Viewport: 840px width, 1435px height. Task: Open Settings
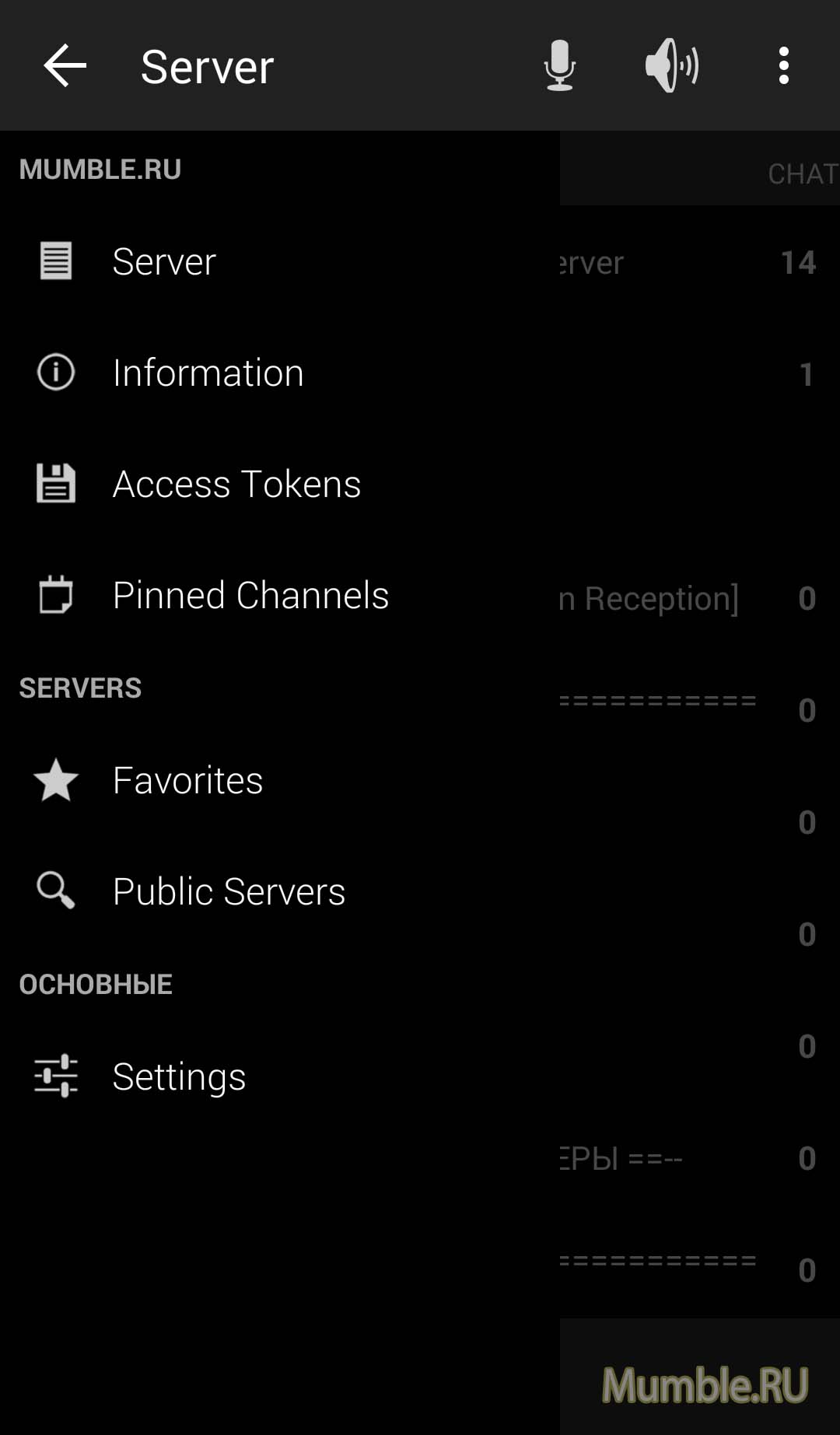pyautogui.click(x=179, y=1076)
